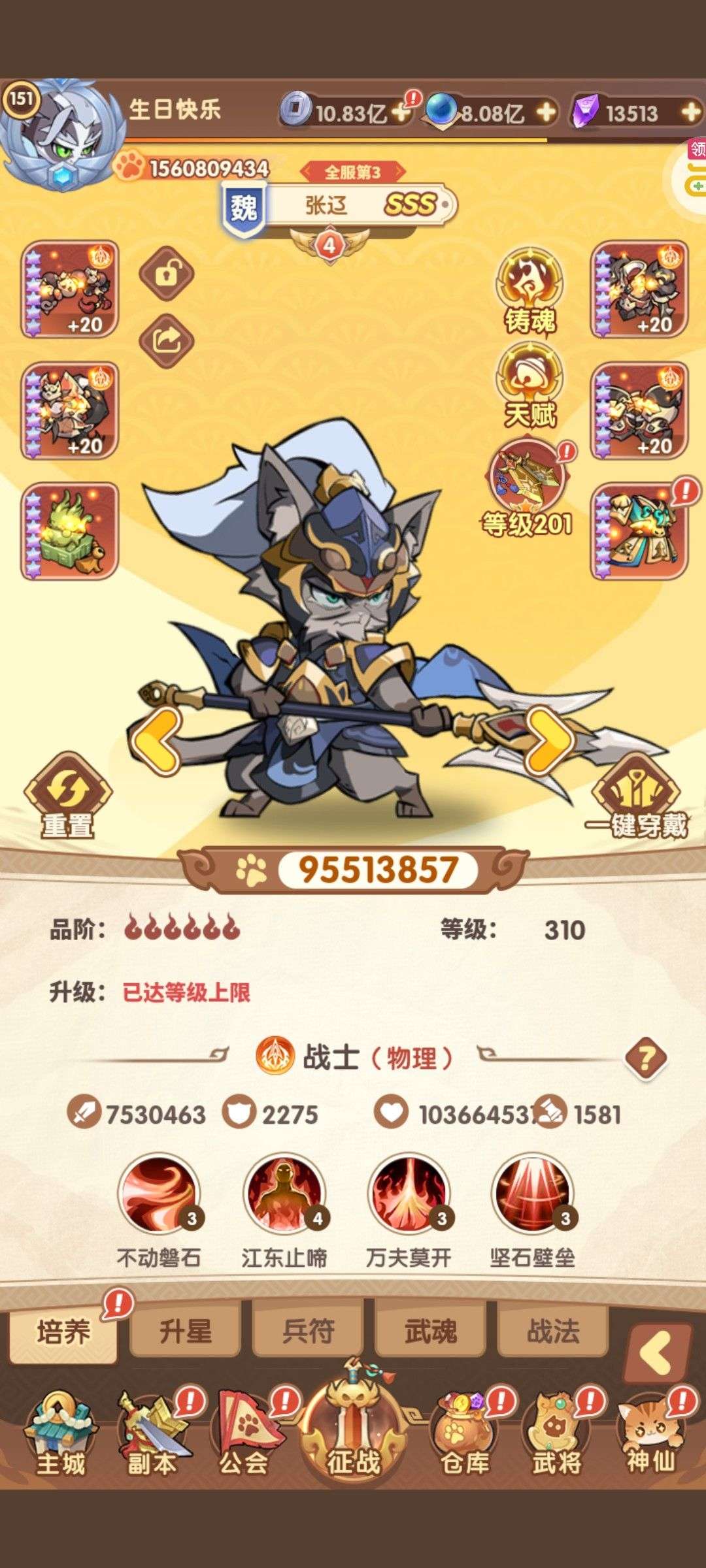Show the next hero with the right arrow

[x=549, y=742]
